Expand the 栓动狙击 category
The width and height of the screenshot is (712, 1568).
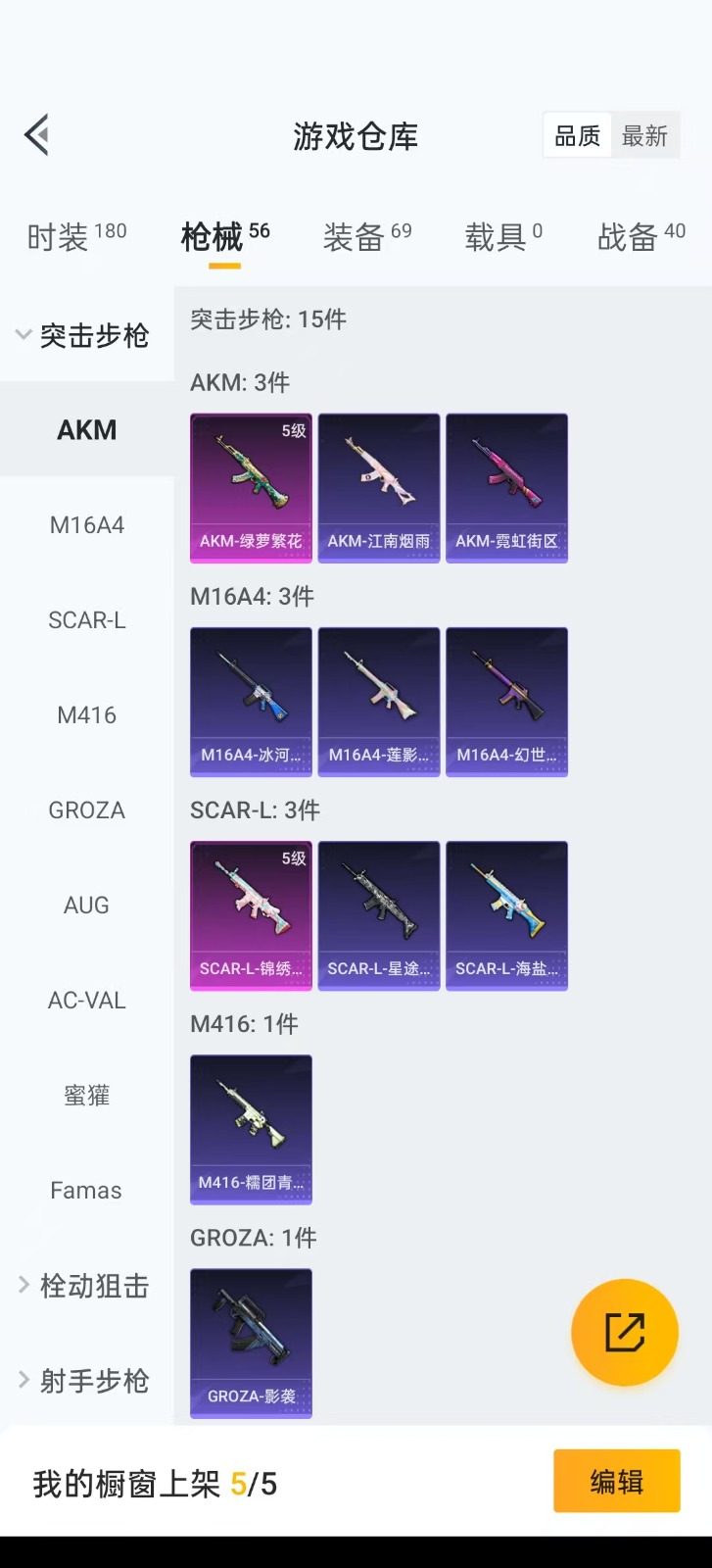click(85, 1286)
